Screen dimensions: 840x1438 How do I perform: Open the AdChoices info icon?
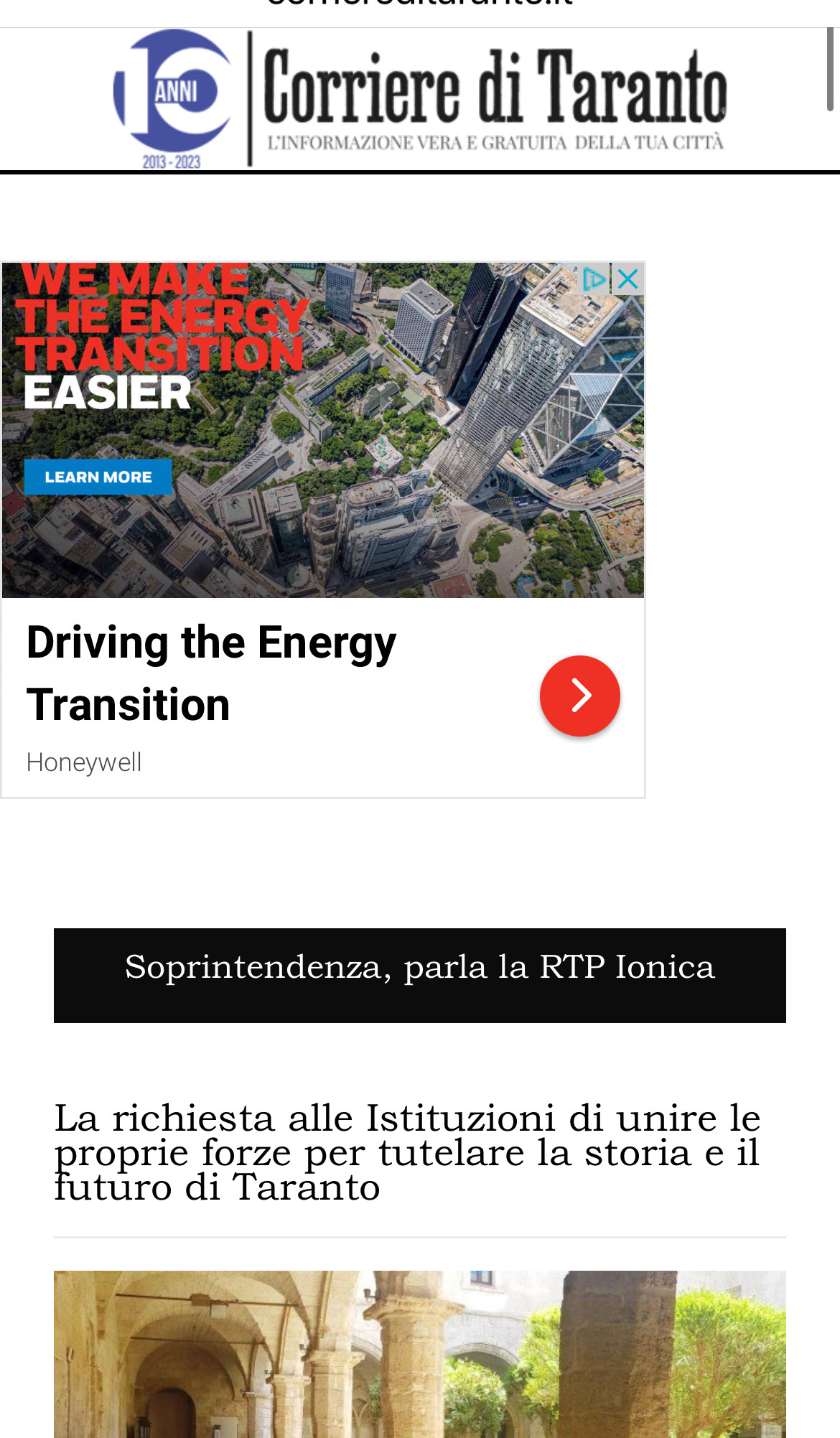pyautogui.click(x=594, y=279)
